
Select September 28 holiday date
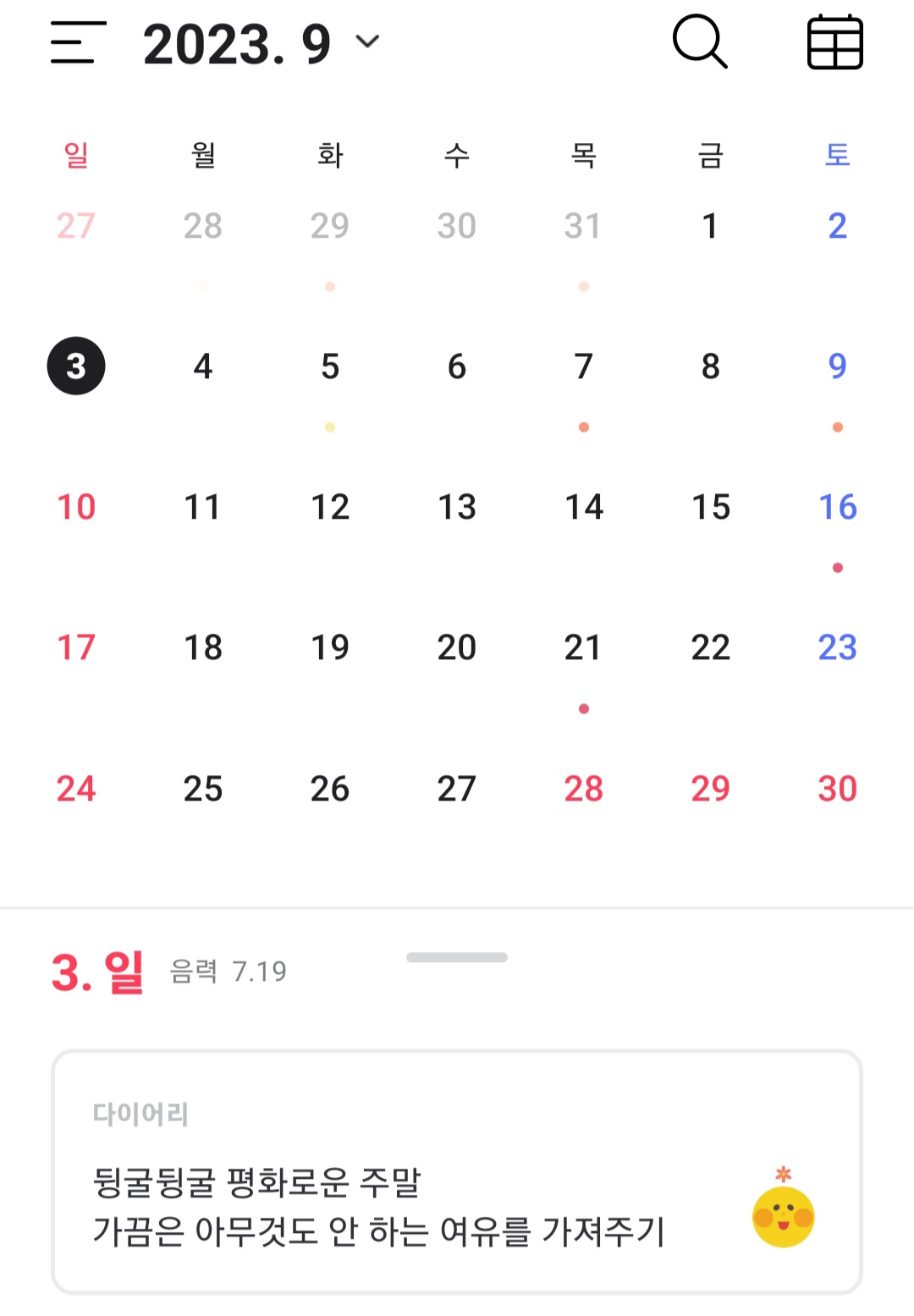click(x=583, y=789)
